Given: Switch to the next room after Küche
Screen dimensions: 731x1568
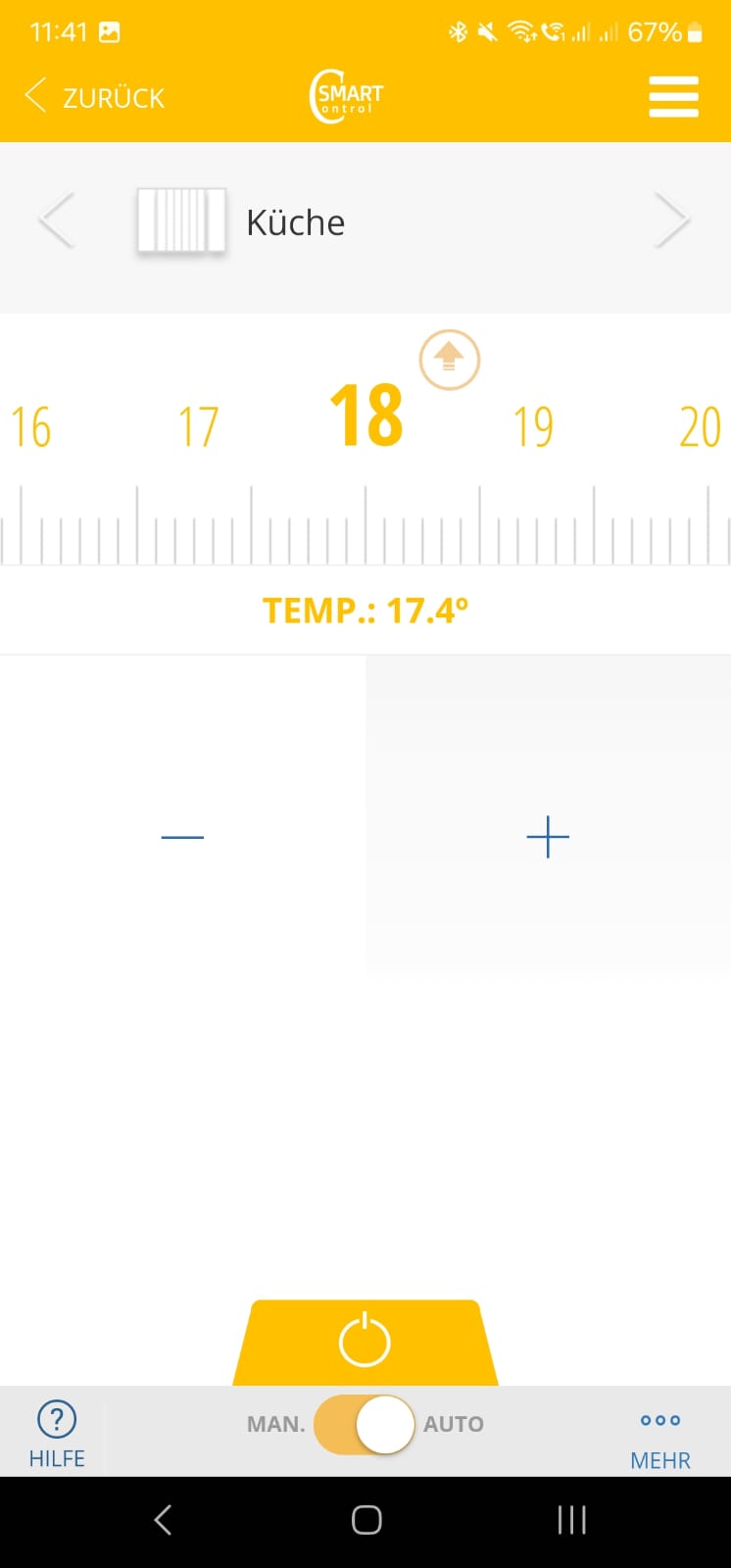Looking at the screenshot, I should (x=672, y=220).
